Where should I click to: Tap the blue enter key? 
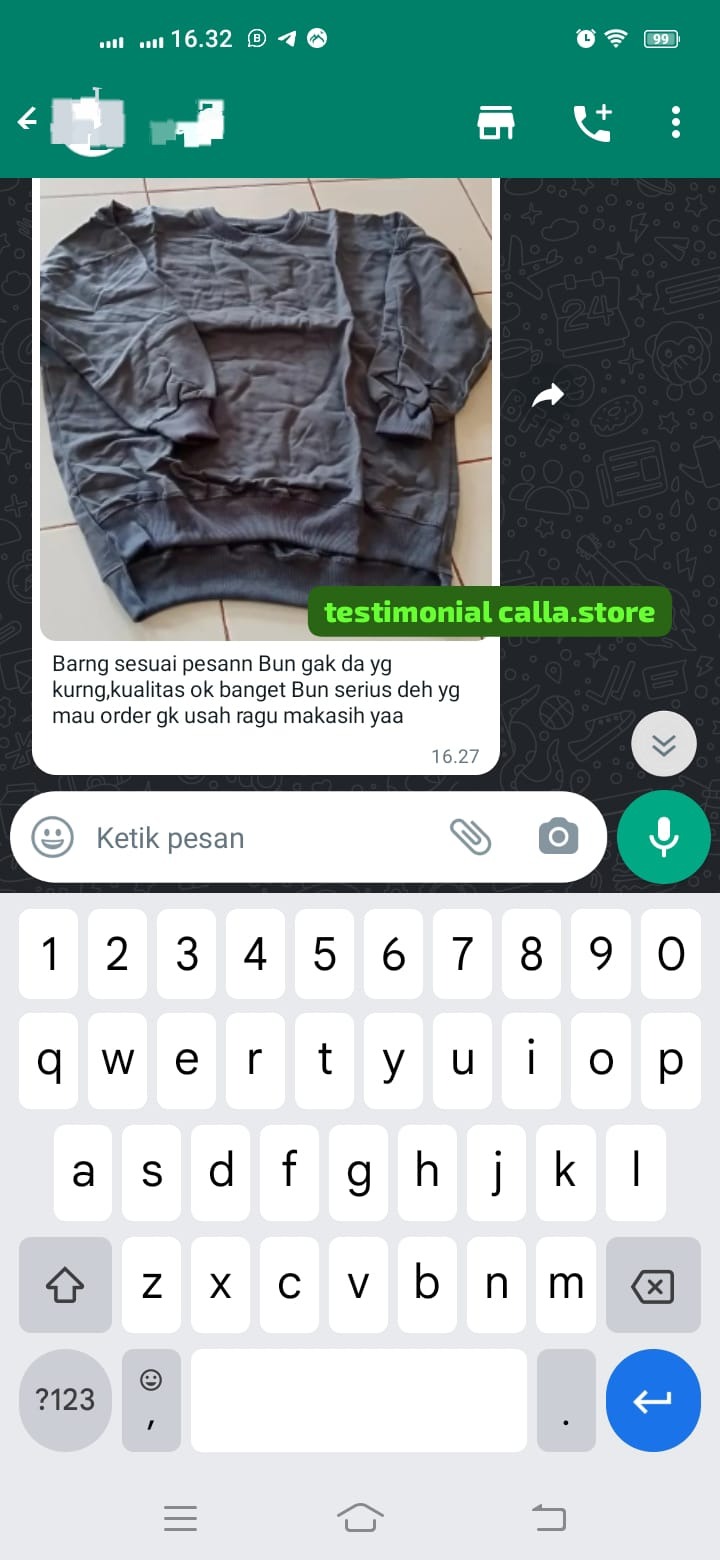tap(653, 1400)
